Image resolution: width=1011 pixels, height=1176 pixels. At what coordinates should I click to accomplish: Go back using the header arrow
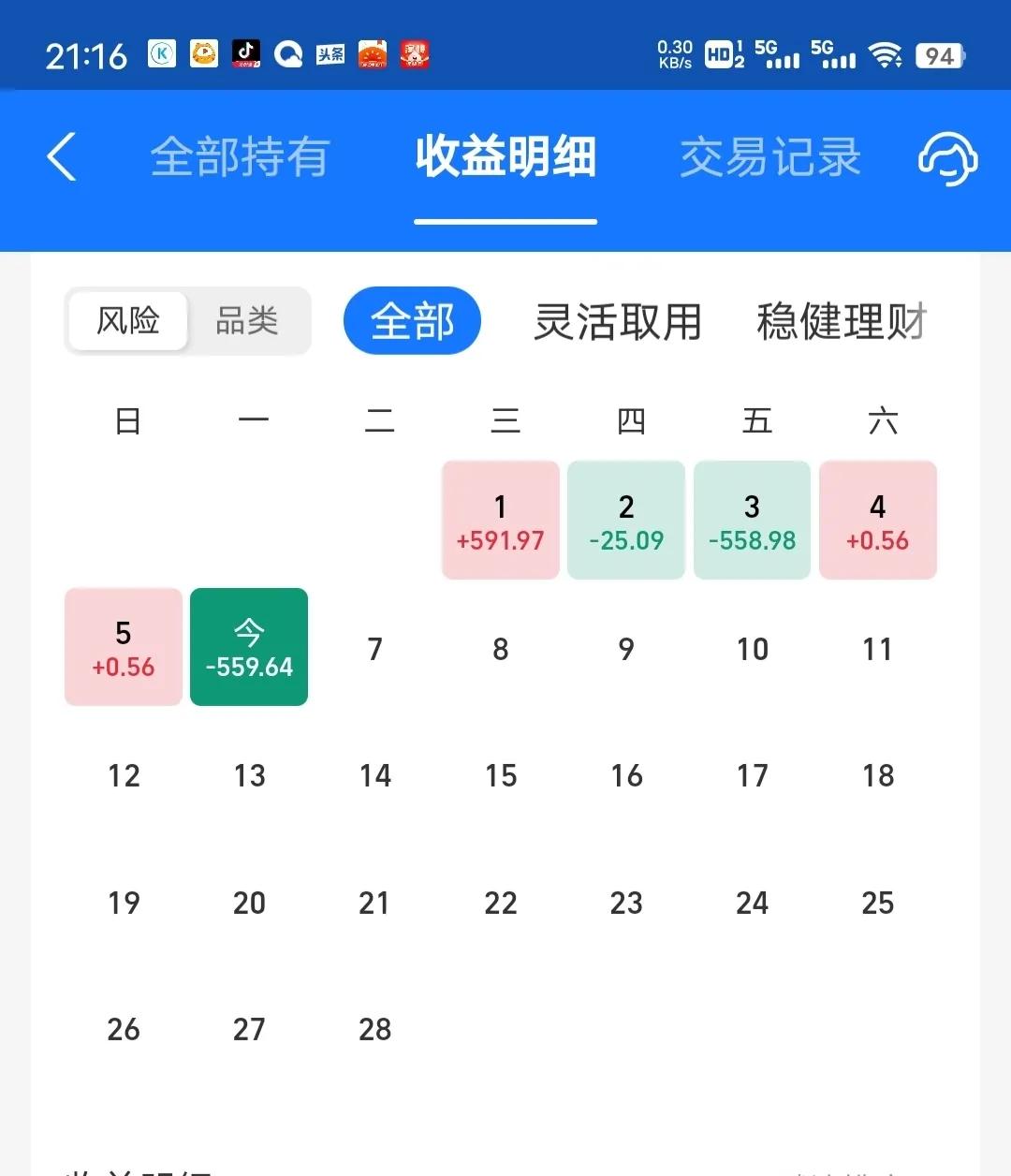[62, 156]
